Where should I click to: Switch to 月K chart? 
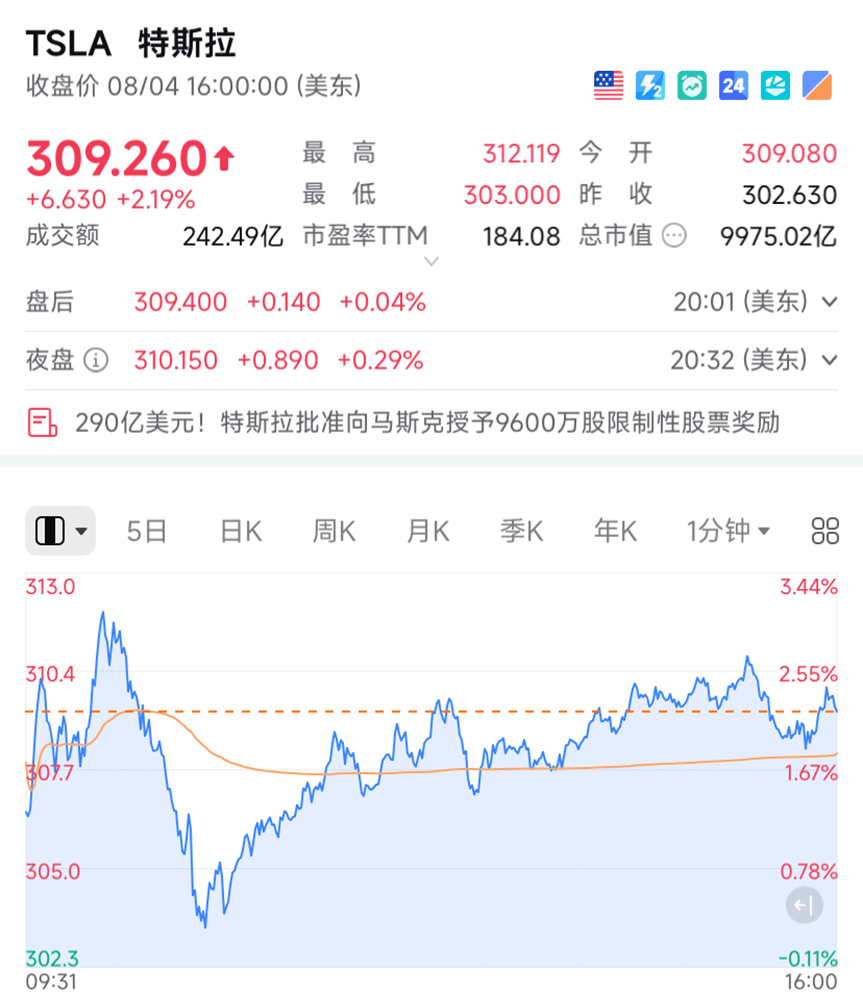coord(428,531)
